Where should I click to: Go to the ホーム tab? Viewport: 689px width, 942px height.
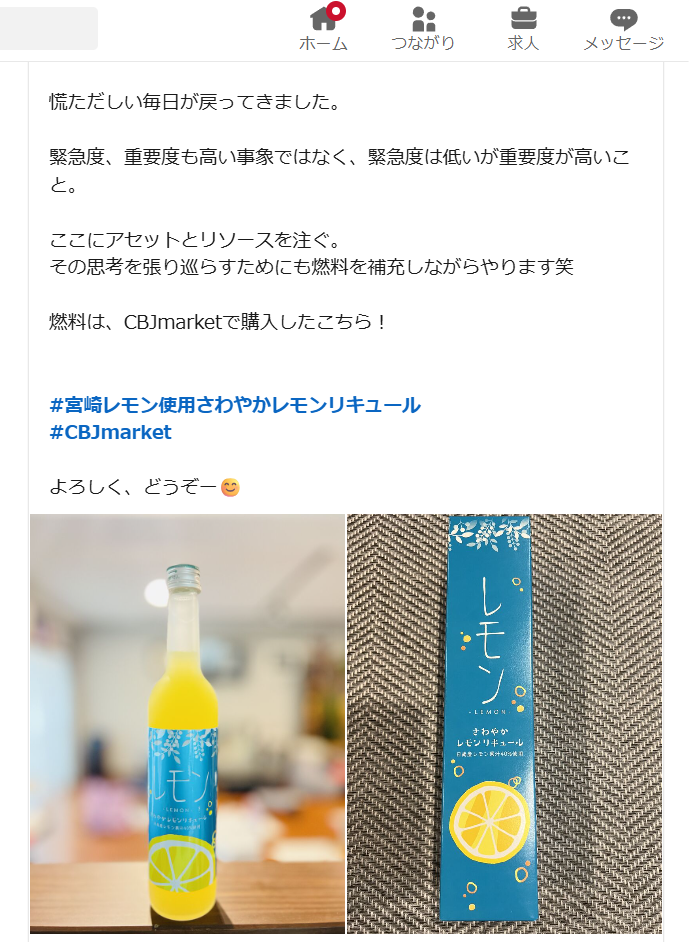click(x=323, y=29)
